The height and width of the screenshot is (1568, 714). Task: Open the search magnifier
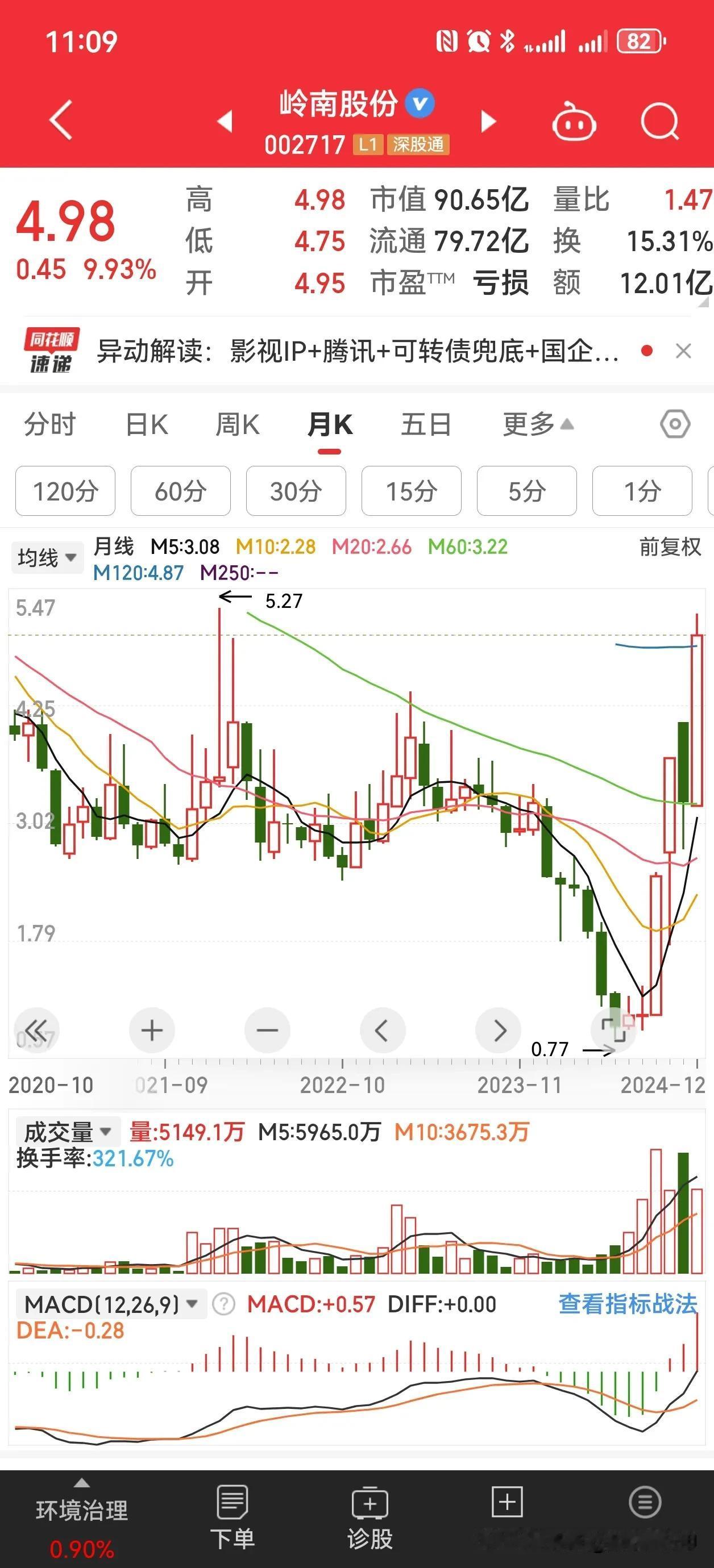(x=661, y=120)
